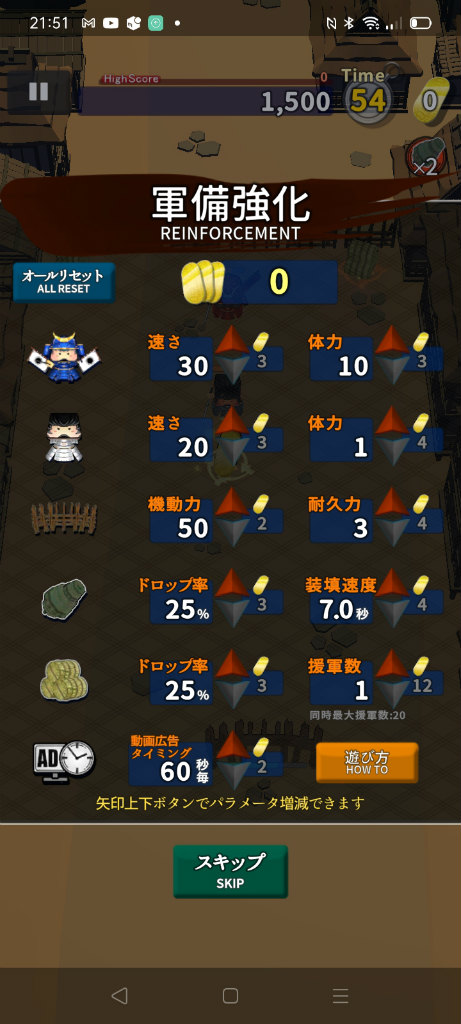
Task: Raise the rice bale's ドロップ率 of 25%
Action: [233, 664]
